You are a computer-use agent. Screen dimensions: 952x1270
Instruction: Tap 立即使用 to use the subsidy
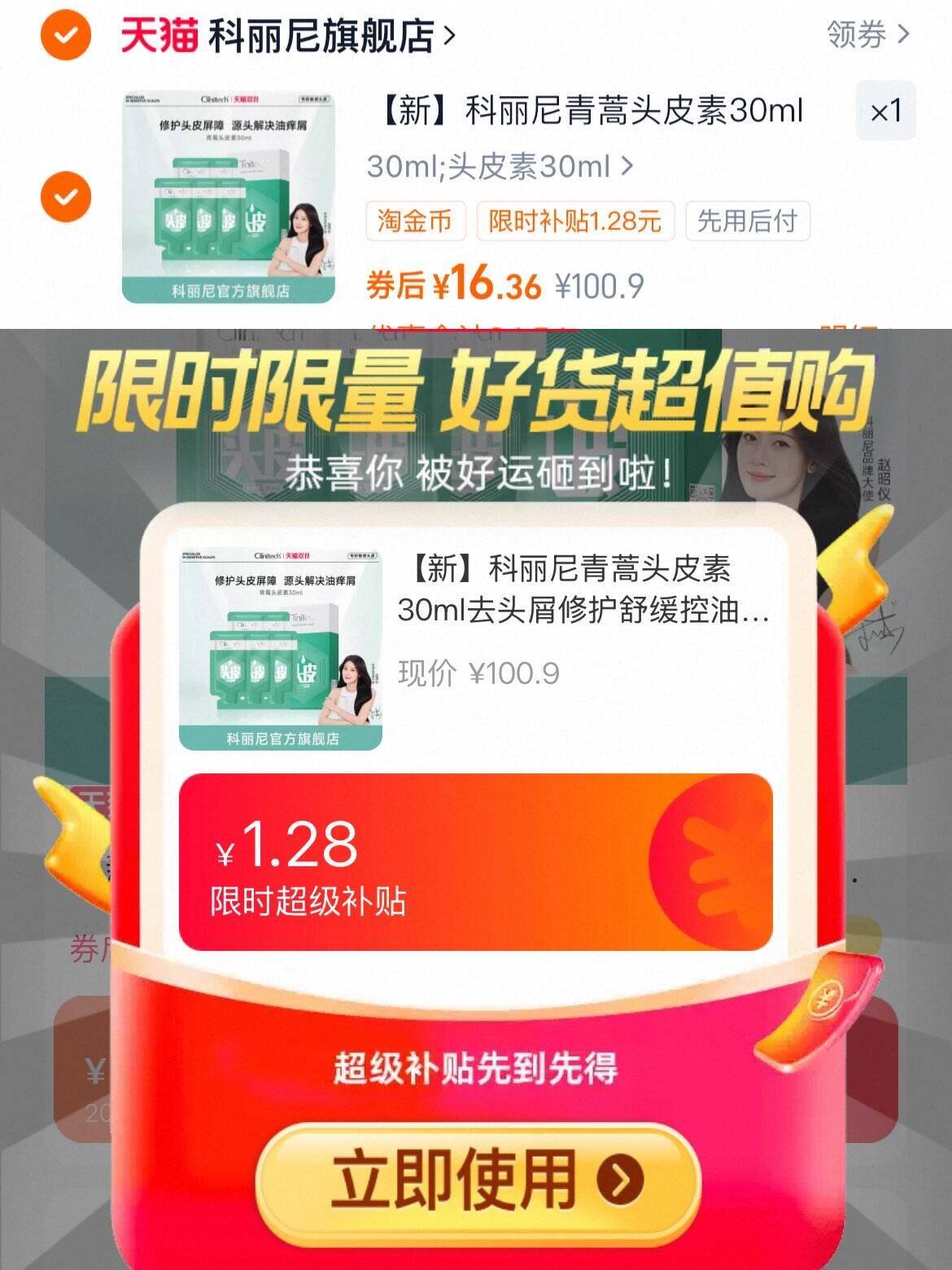pos(478,1179)
